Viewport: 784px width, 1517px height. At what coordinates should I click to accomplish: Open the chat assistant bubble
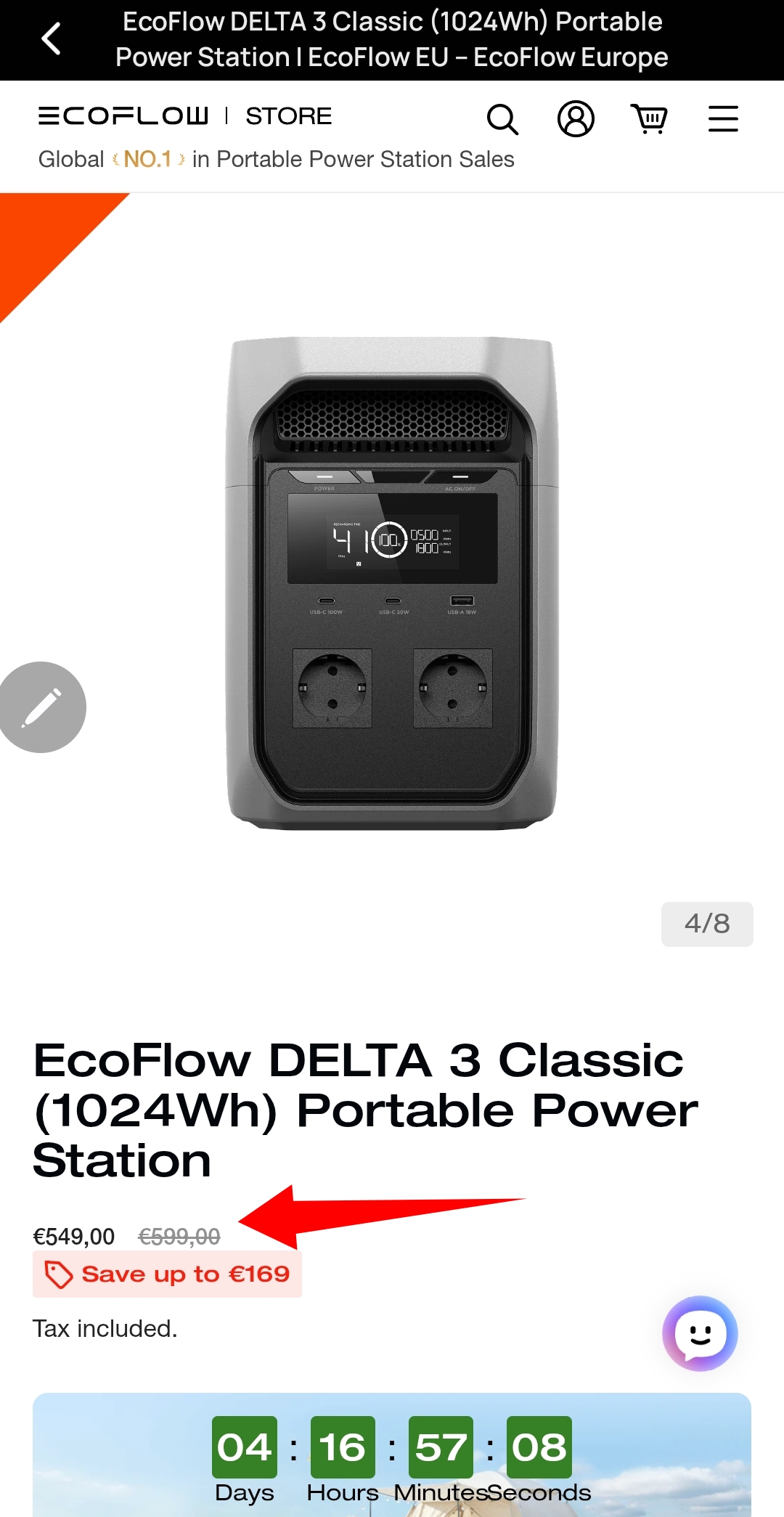[x=700, y=1333]
